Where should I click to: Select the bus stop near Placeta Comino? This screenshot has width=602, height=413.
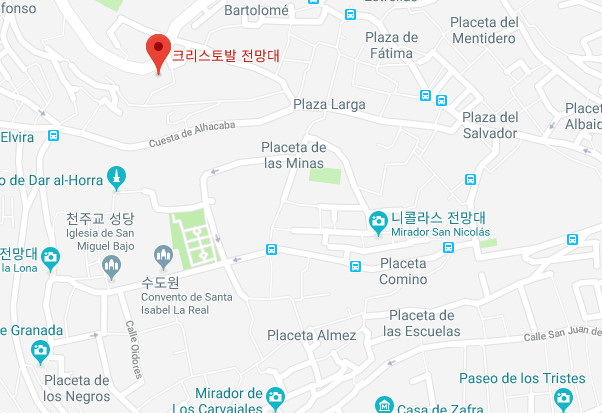pos(356,266)
